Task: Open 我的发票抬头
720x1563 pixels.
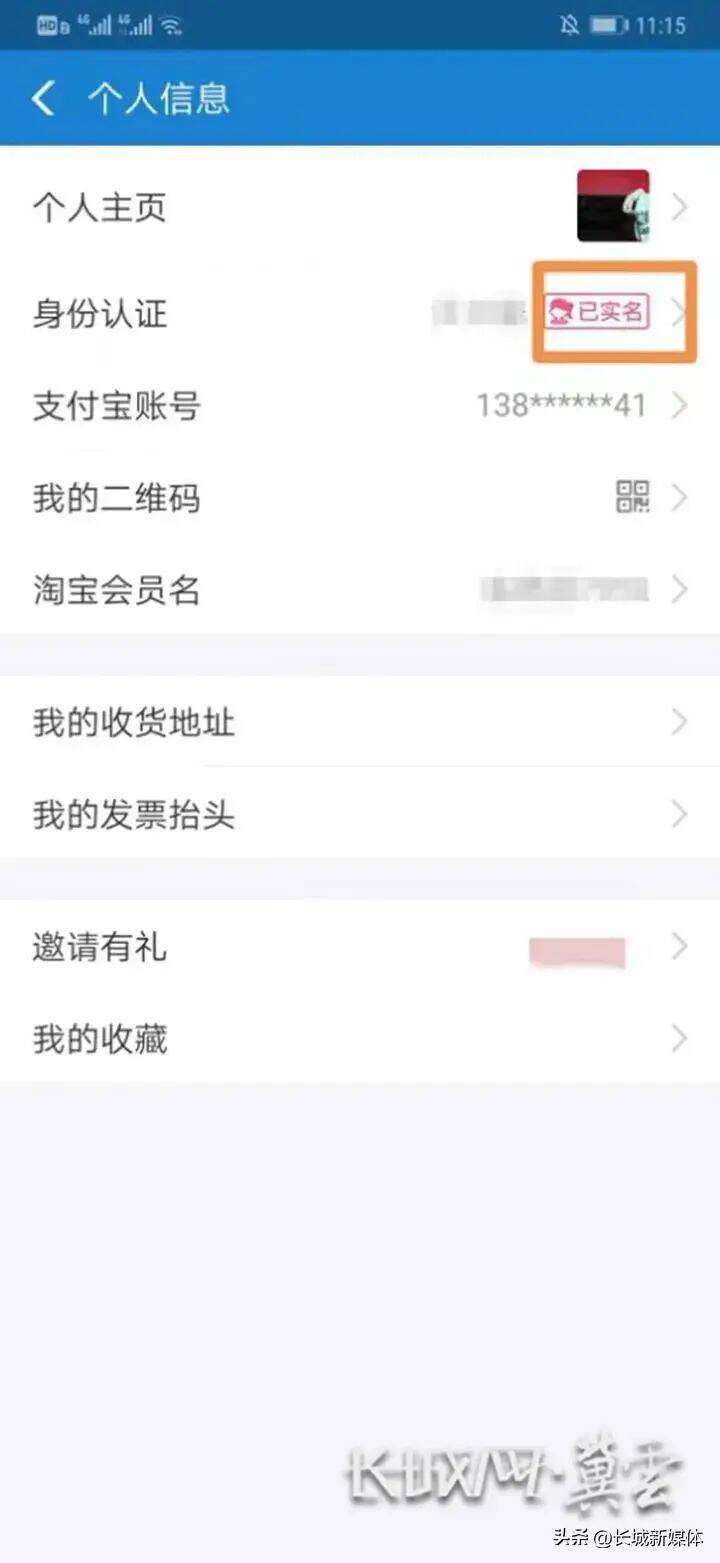Action: pyautogui.click(x=360, y=813)
